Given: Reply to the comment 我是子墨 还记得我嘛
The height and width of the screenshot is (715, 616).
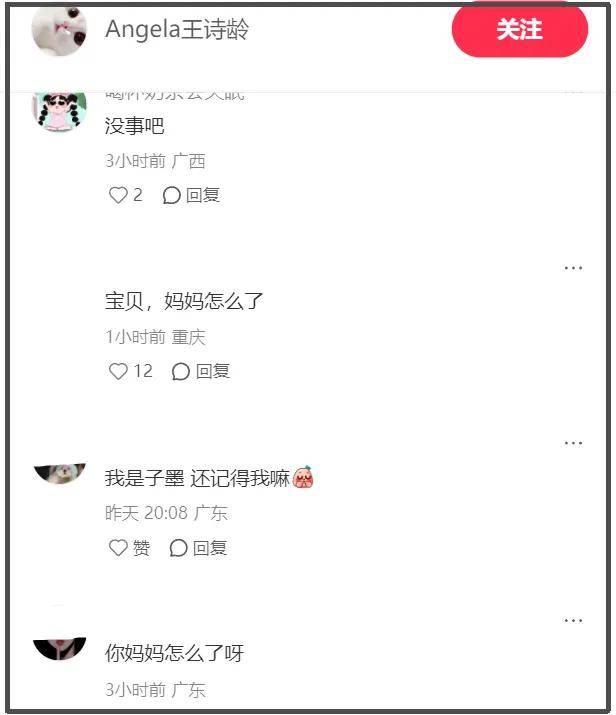Looking at the screenshot, I should 198,548.
